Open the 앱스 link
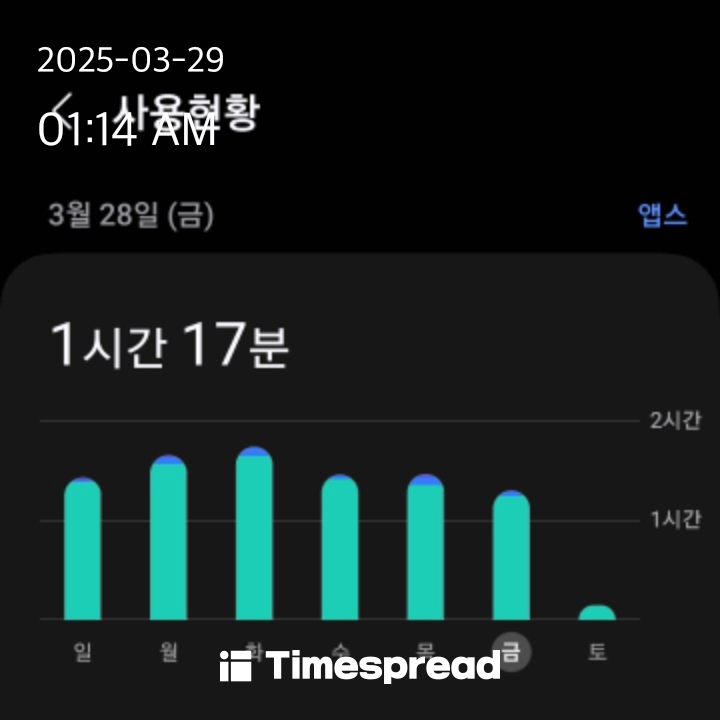This screenshot has height=720, width=720. [x=662, y=215]
